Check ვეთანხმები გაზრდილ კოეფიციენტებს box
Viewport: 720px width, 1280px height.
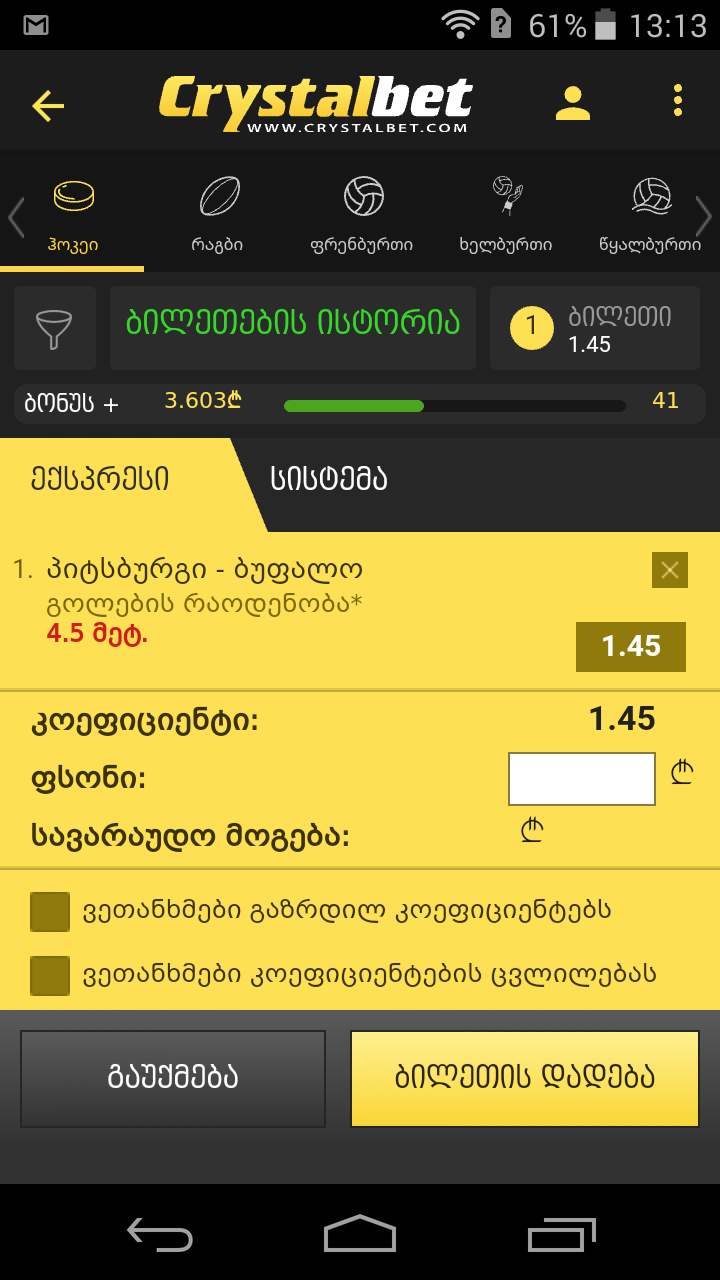(x=50, y=912)
